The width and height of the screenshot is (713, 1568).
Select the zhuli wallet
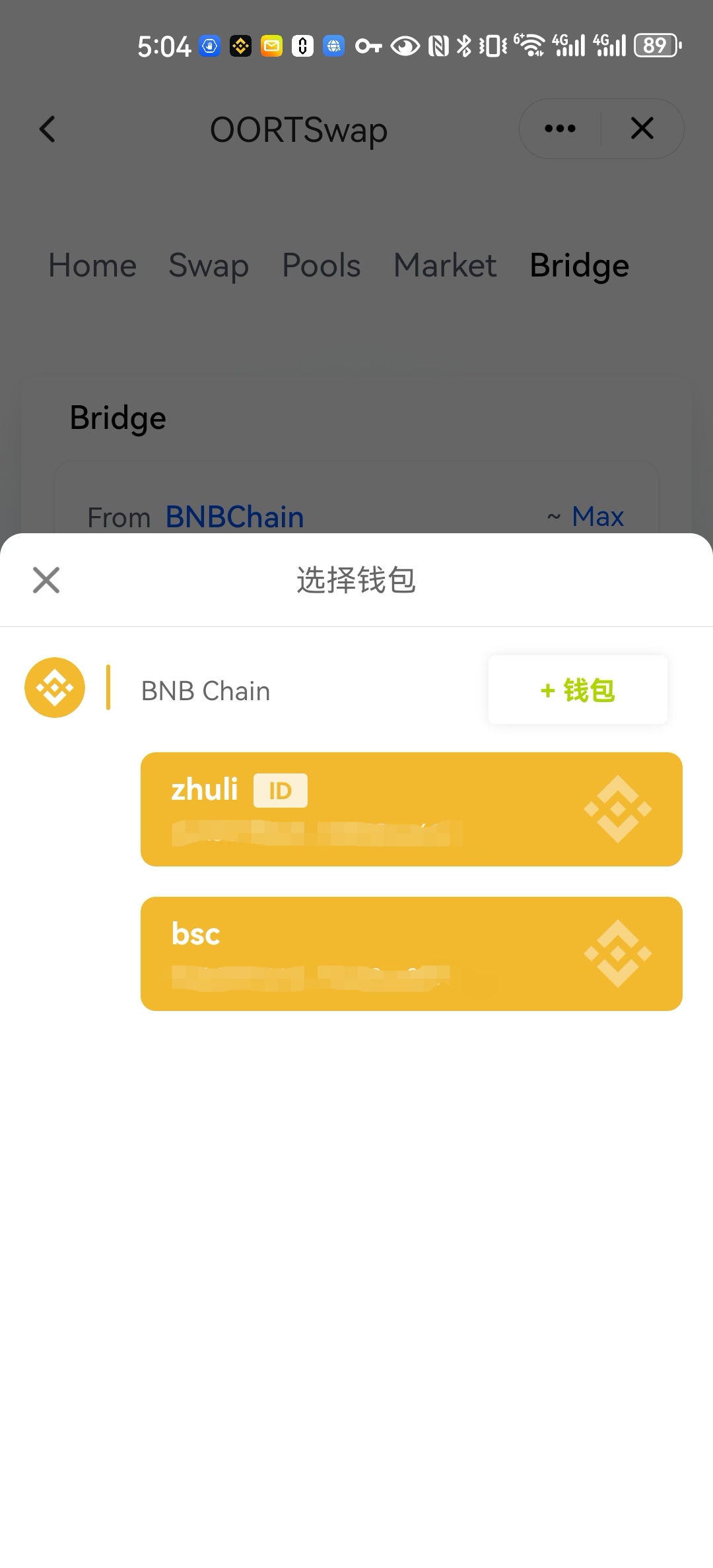(411, 809)
